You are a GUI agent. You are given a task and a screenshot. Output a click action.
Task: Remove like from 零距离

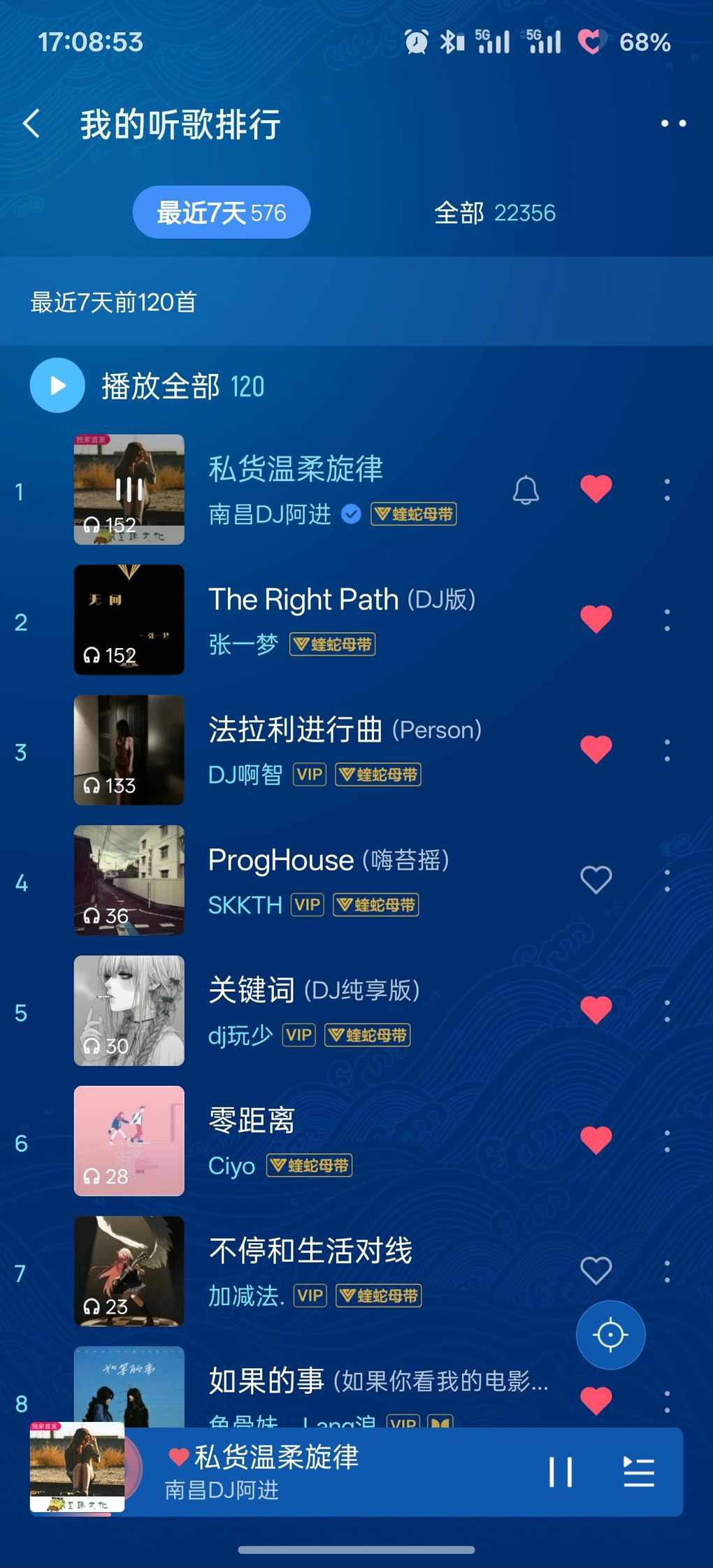pos(596,1140)
